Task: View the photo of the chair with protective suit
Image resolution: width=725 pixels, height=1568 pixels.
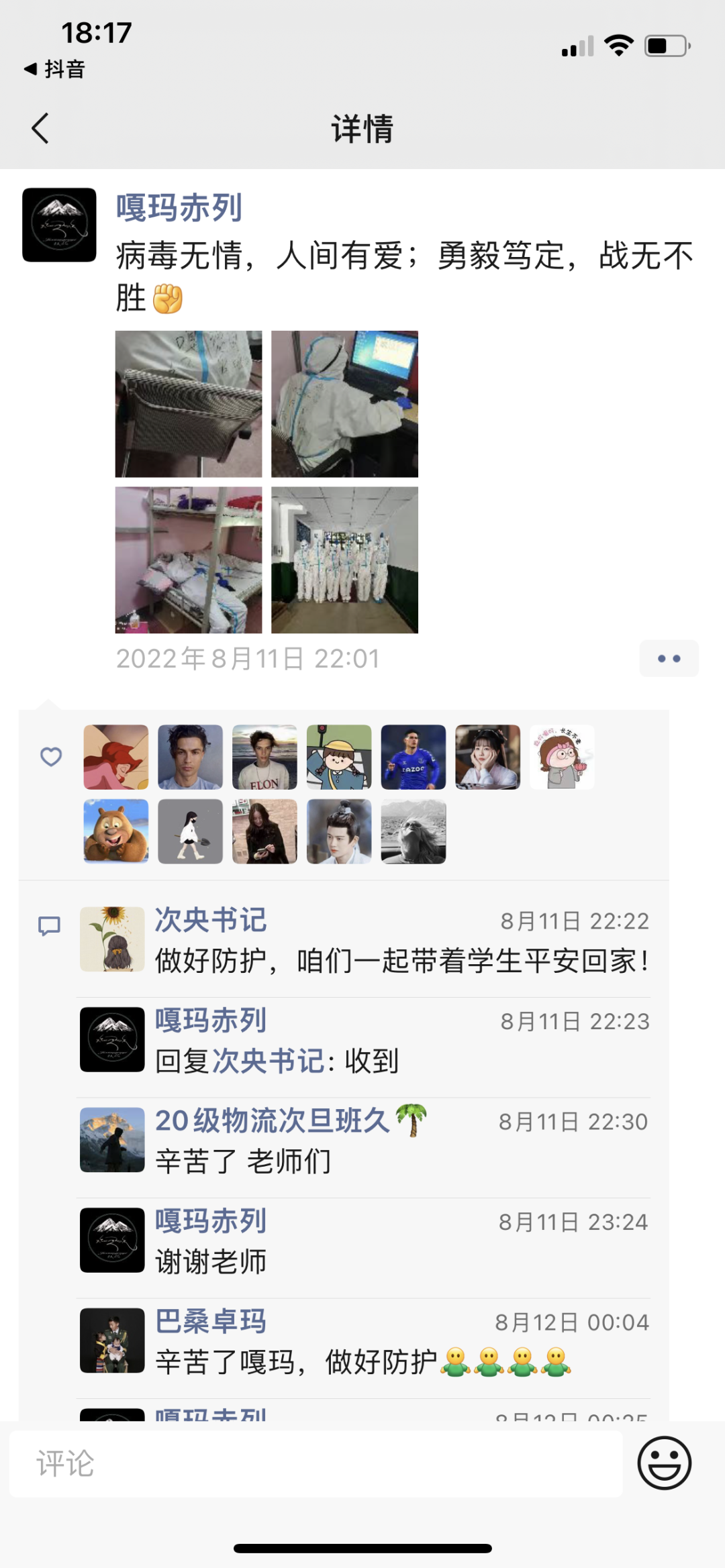Action: [189, 404]
